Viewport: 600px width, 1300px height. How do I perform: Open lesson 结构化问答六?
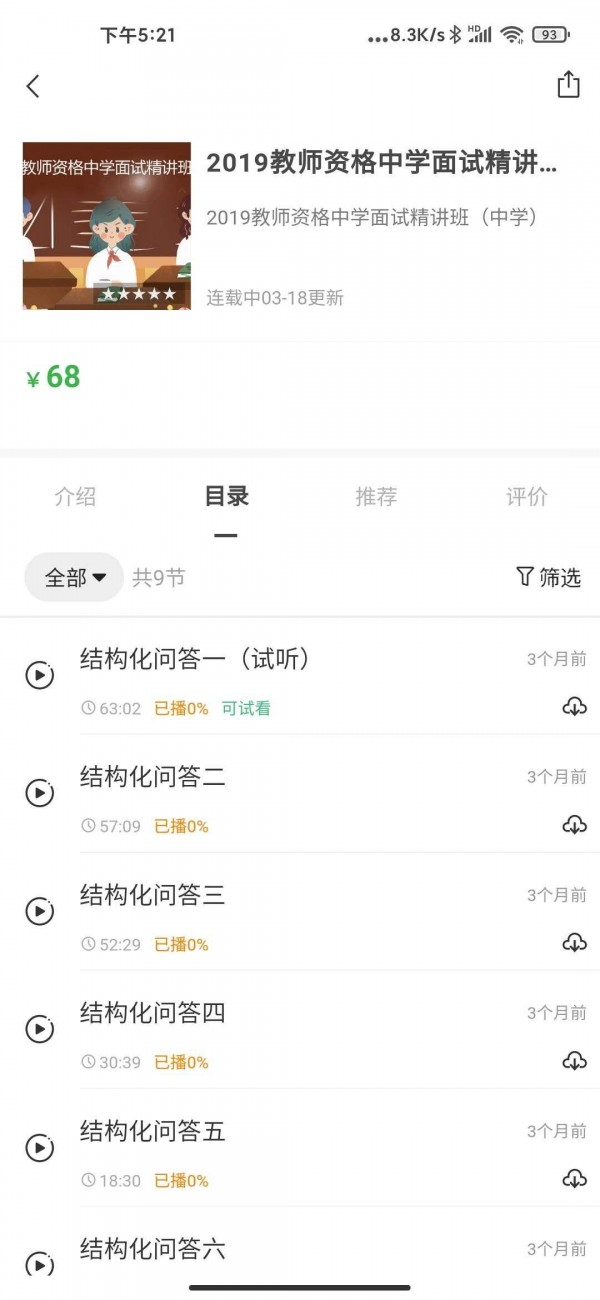coord(153,1249)
